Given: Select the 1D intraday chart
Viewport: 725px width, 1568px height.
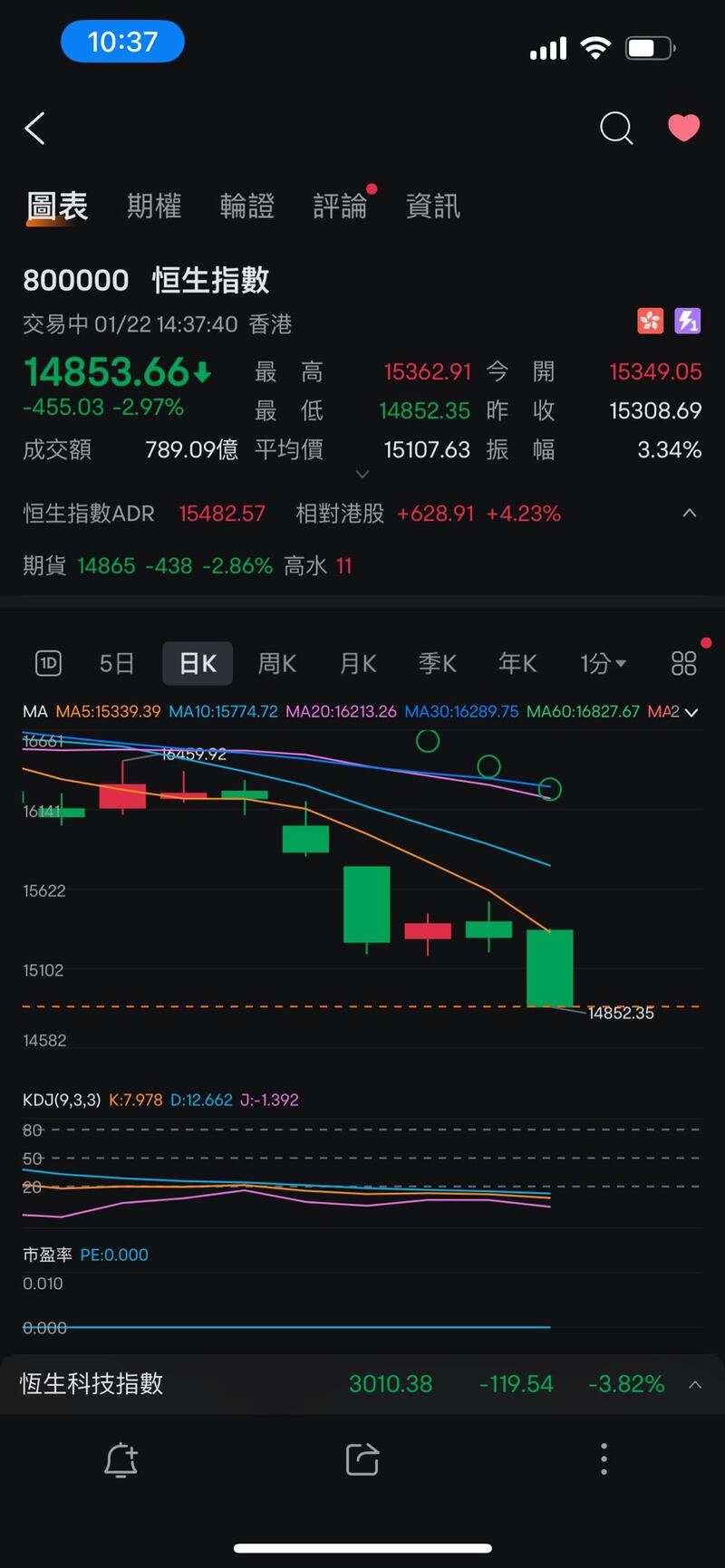Looking at the screenshot, I should tap(48, 664).
